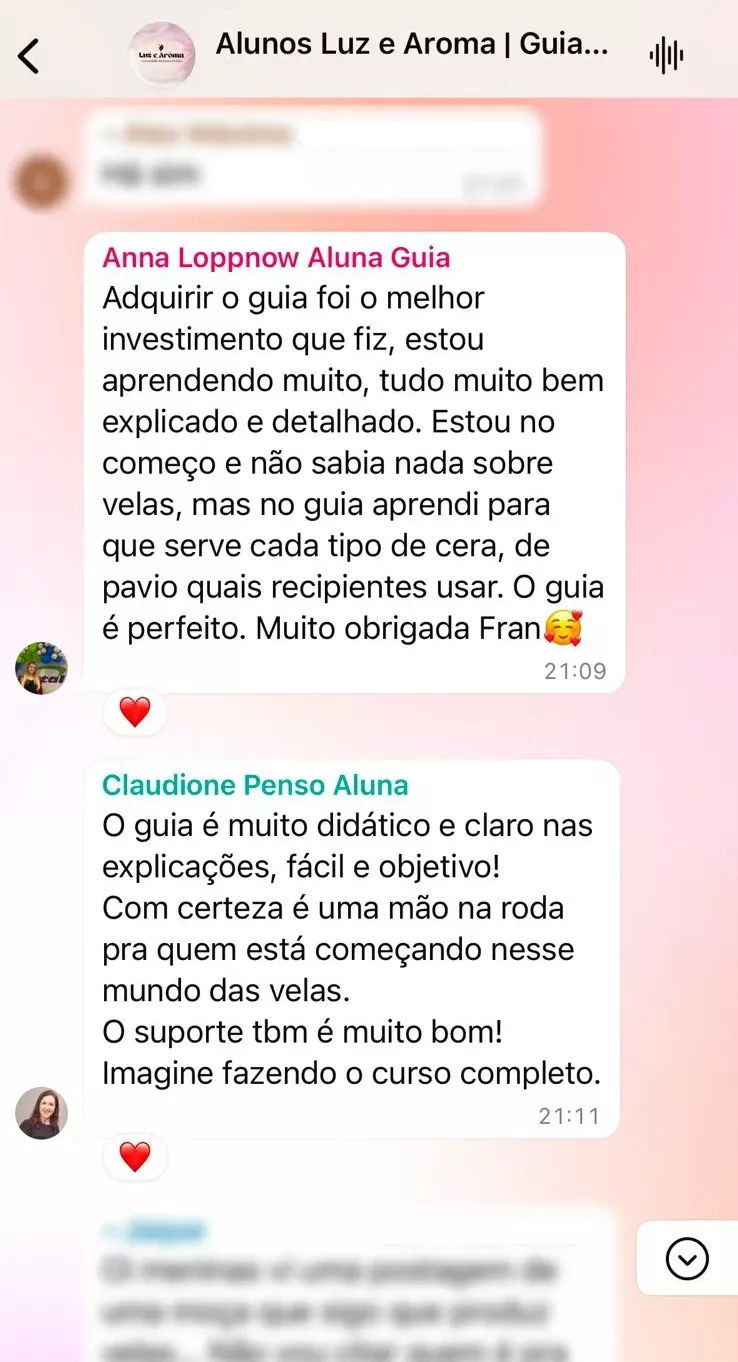Screen dimensions: 738x1362
Task: Tap sender name Claudione Penso Aluna
Action: pyautogui.click(x=255, y=785)
